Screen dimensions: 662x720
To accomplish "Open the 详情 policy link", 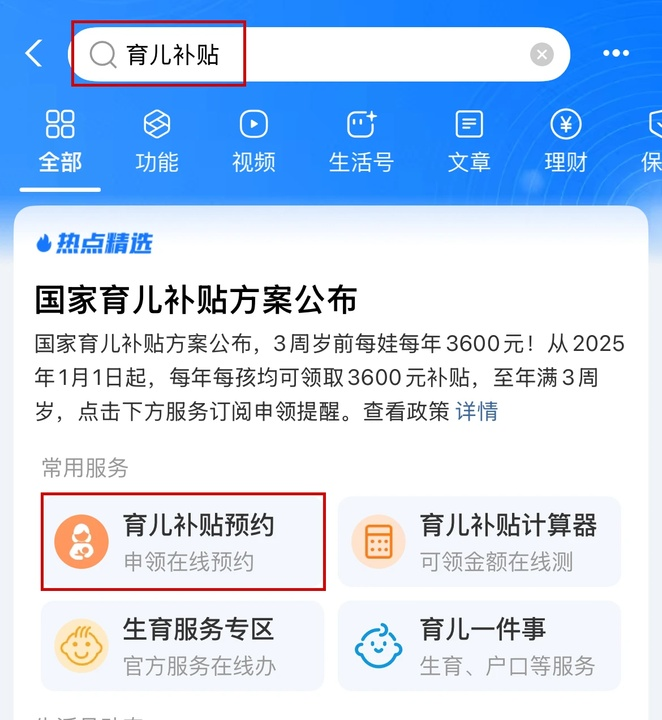I will point(477,412).
